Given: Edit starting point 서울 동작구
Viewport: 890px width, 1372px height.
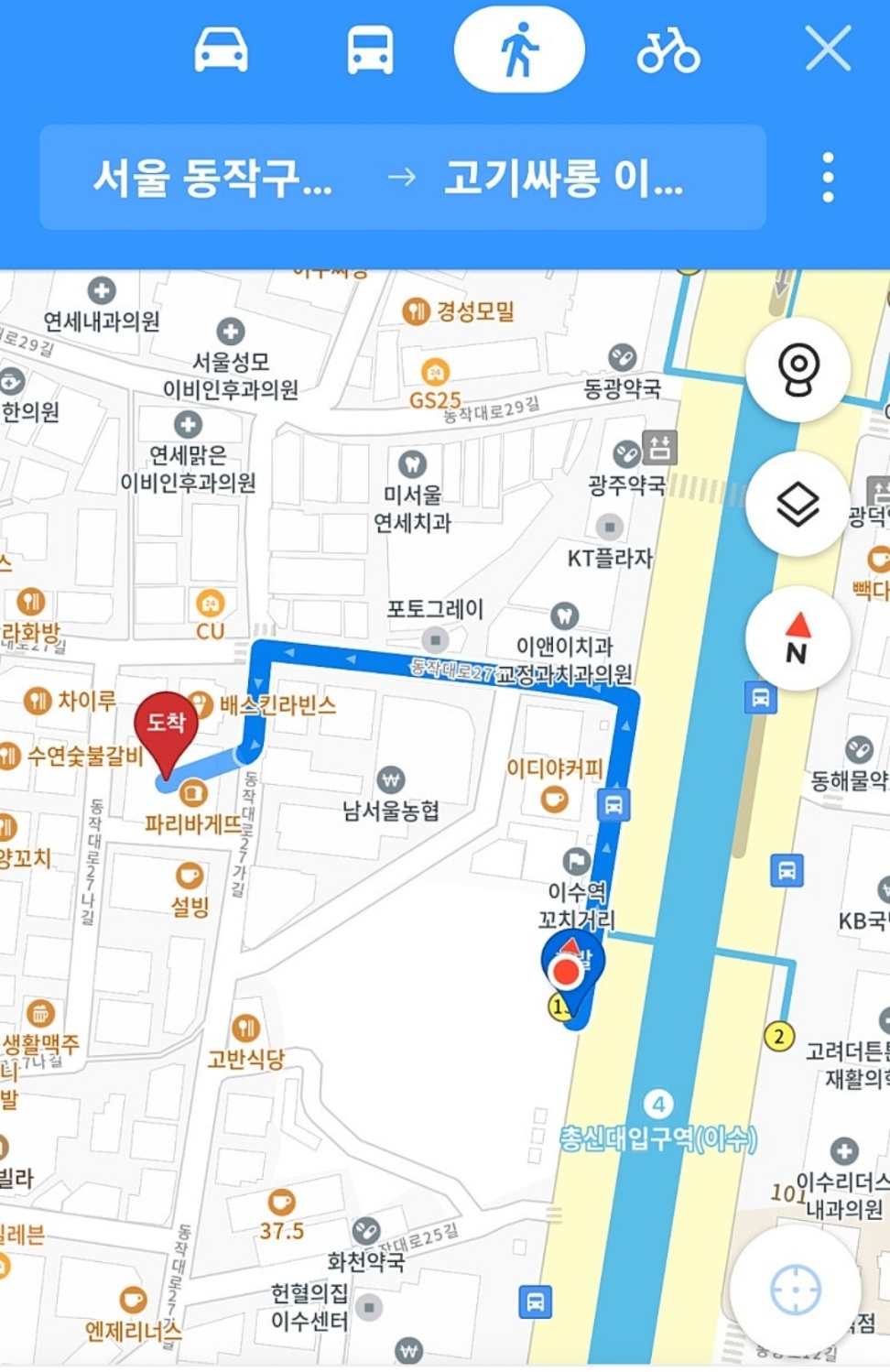Looking at the screenshot, I should (212, 178).
